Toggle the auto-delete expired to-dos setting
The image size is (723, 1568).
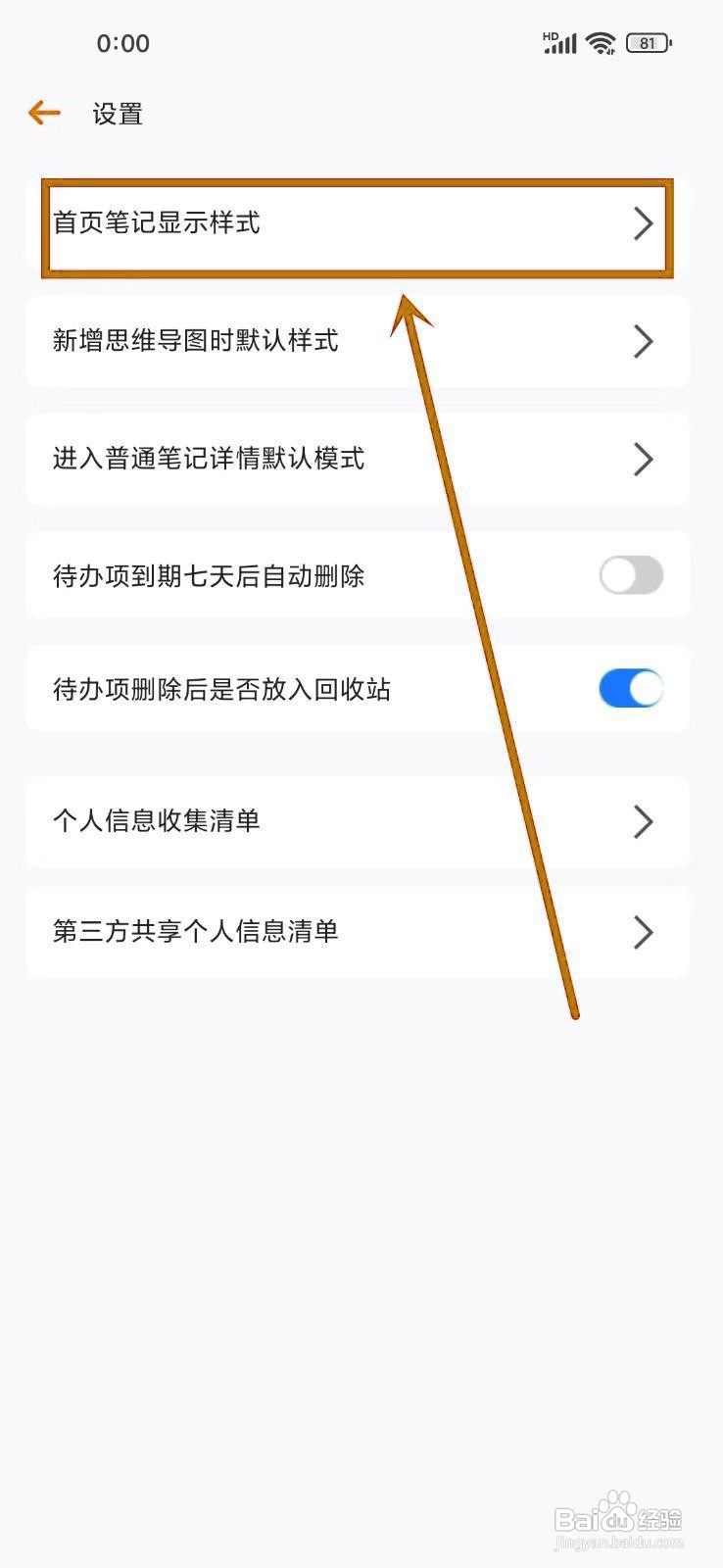click(630, 576)
